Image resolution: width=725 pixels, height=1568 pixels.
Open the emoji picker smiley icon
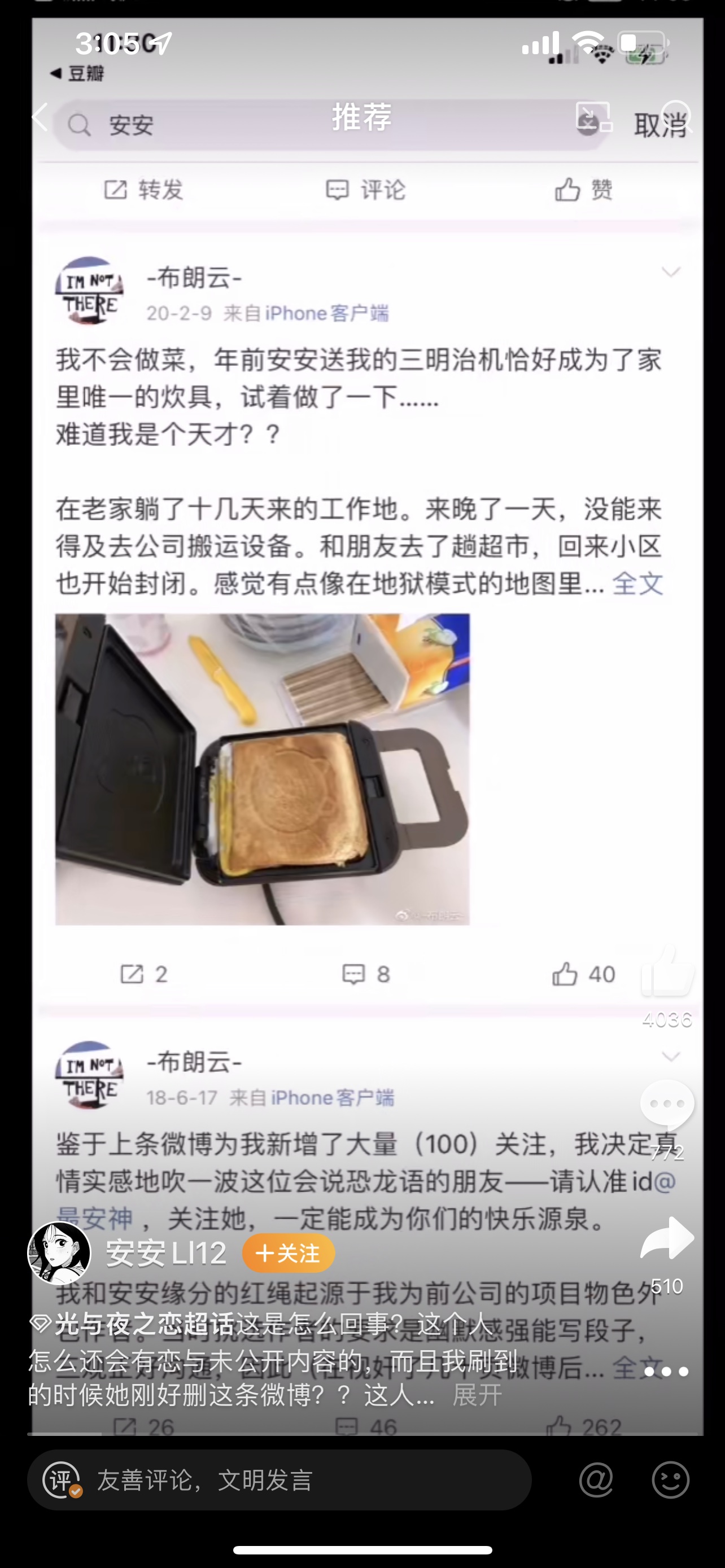[670, 1480]
